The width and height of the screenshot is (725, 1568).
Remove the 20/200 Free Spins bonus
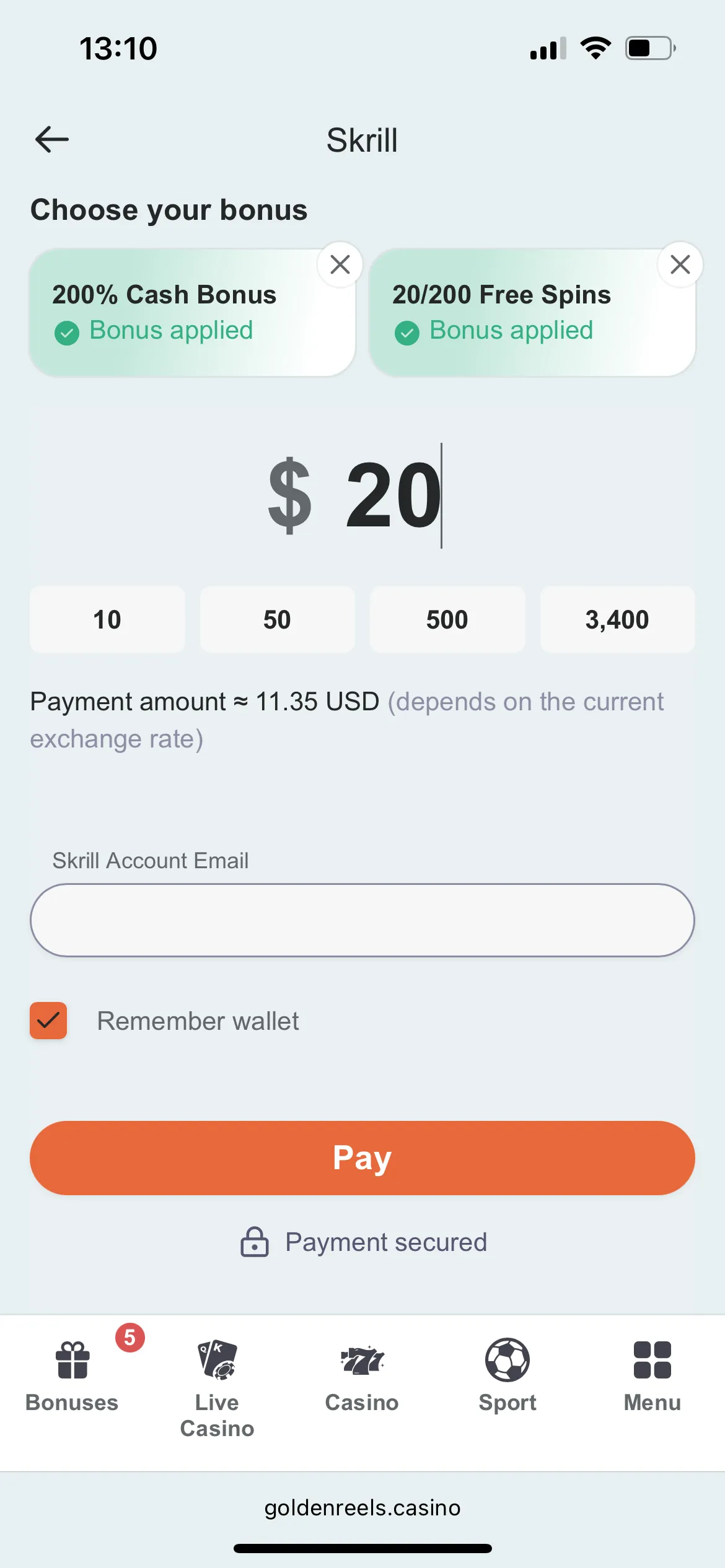[680, 264]
